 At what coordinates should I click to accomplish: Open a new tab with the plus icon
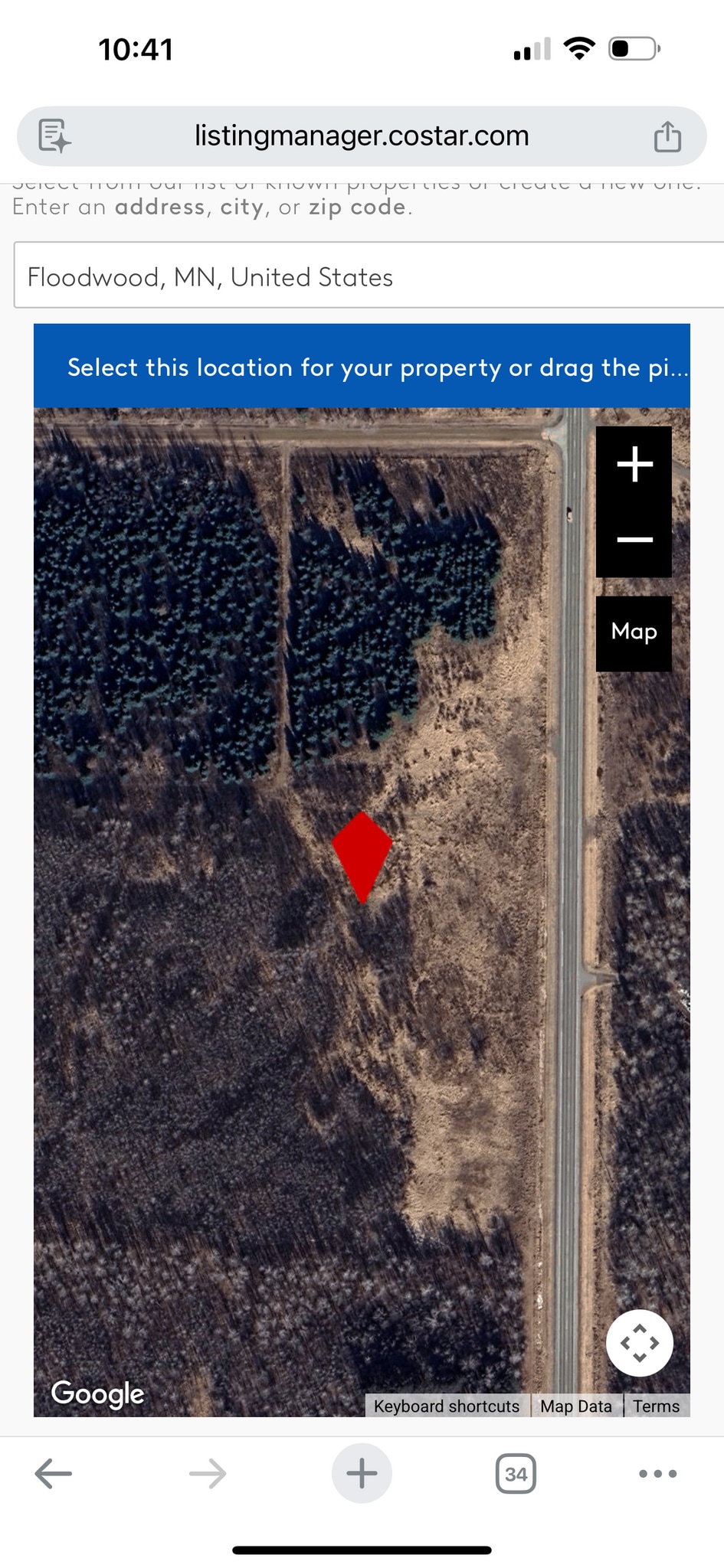[x=362, y=1472]
